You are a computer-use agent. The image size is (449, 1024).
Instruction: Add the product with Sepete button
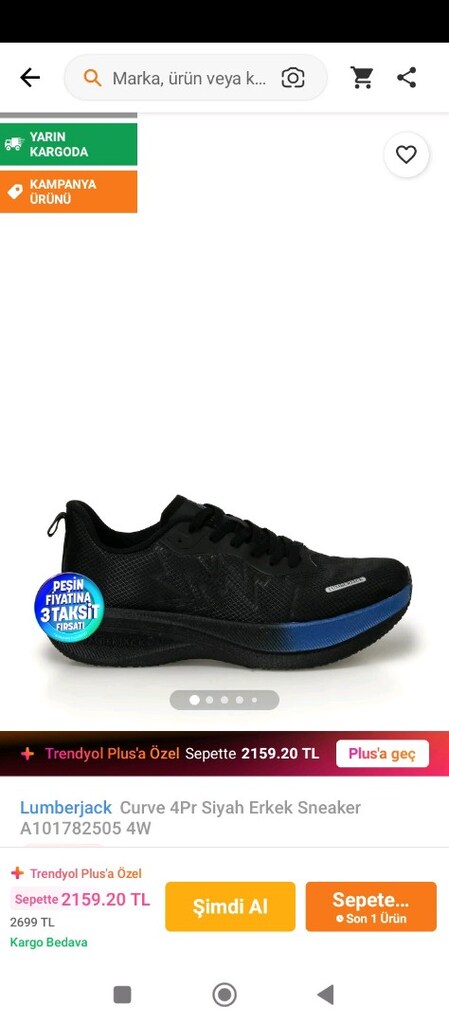click(x=371, y=906)
